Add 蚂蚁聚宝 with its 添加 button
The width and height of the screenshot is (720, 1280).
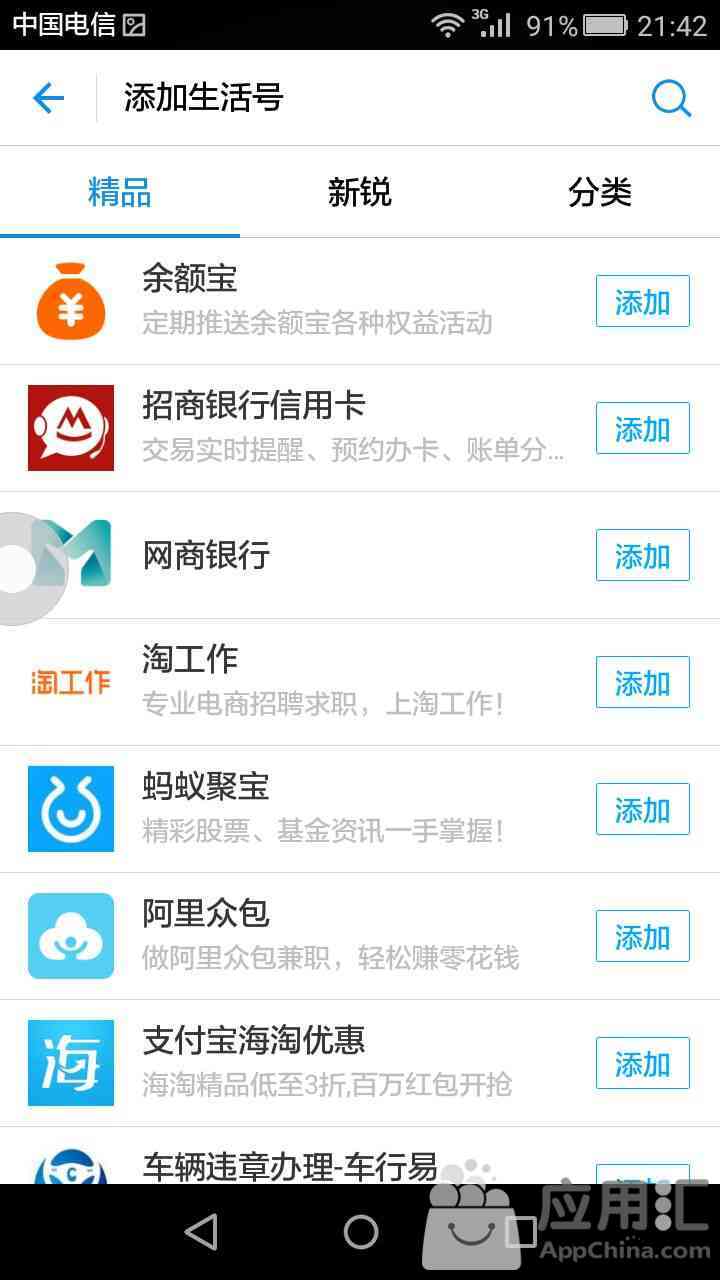point(643,809)
